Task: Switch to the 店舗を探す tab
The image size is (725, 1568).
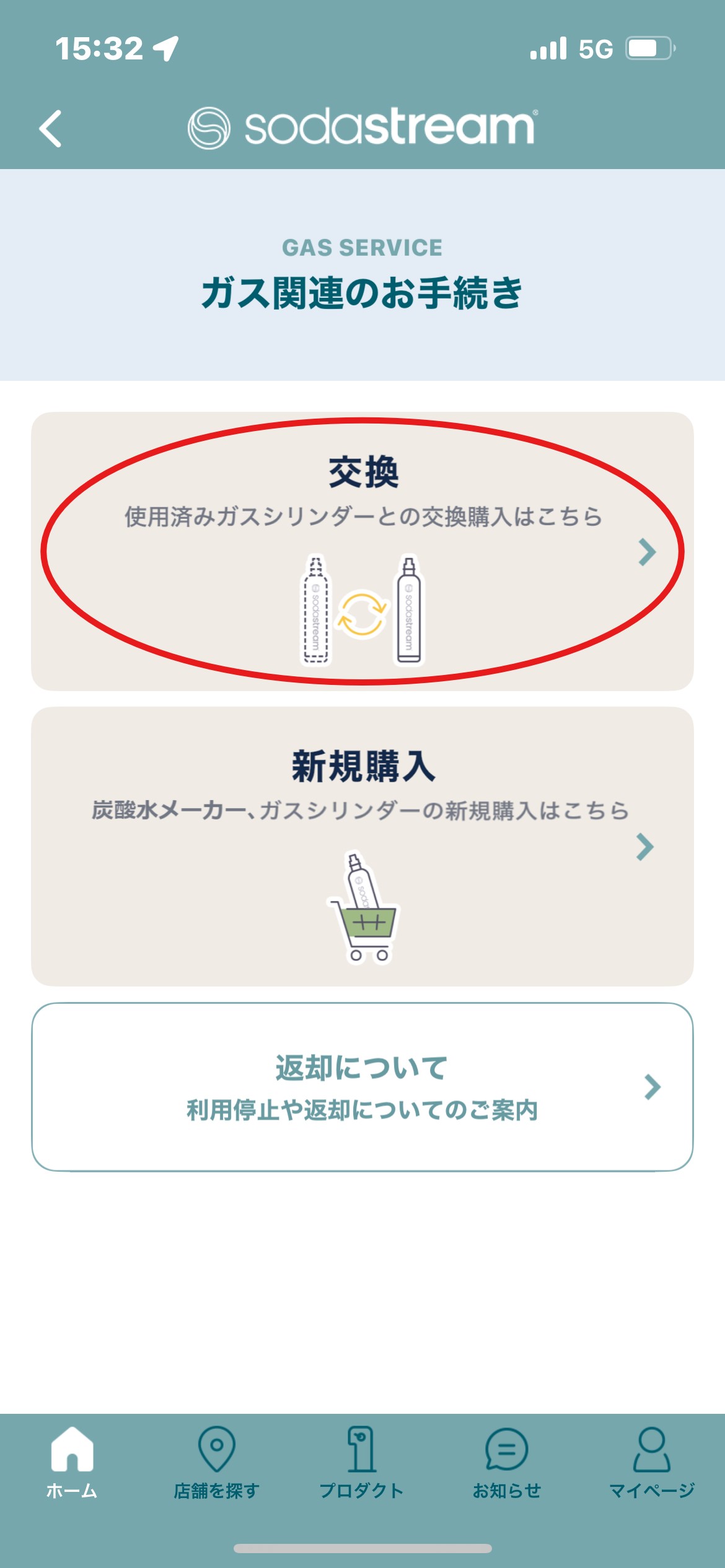Action: pos(216,1463)
